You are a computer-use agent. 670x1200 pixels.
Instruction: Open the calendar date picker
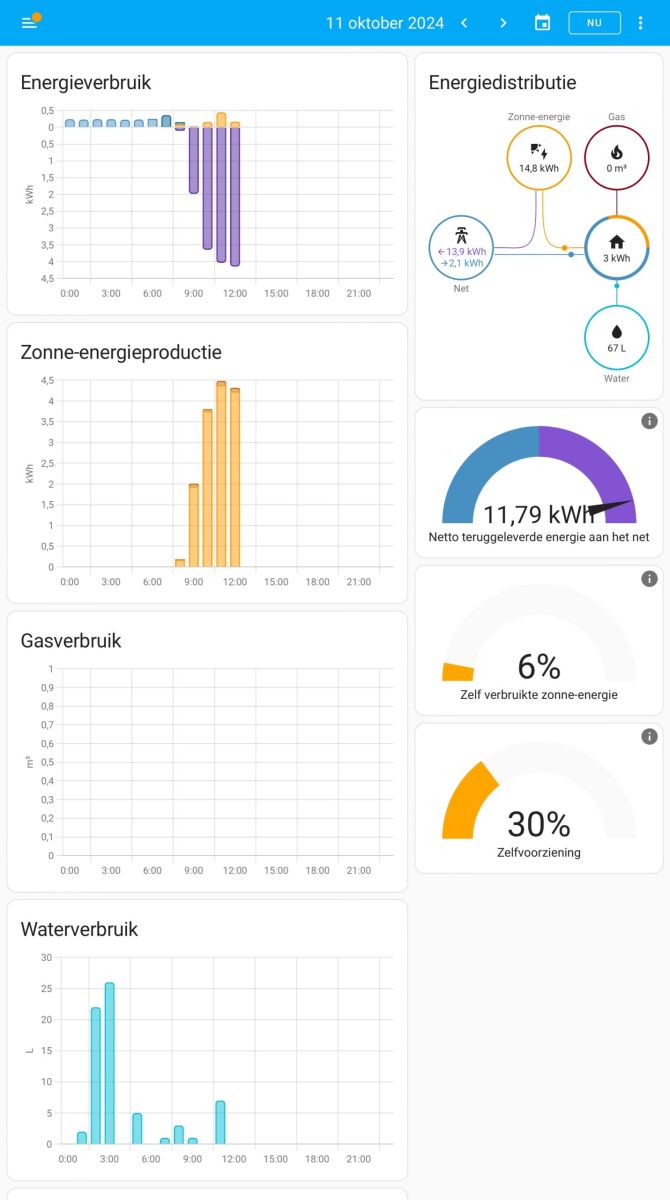(x=542, y=22)
